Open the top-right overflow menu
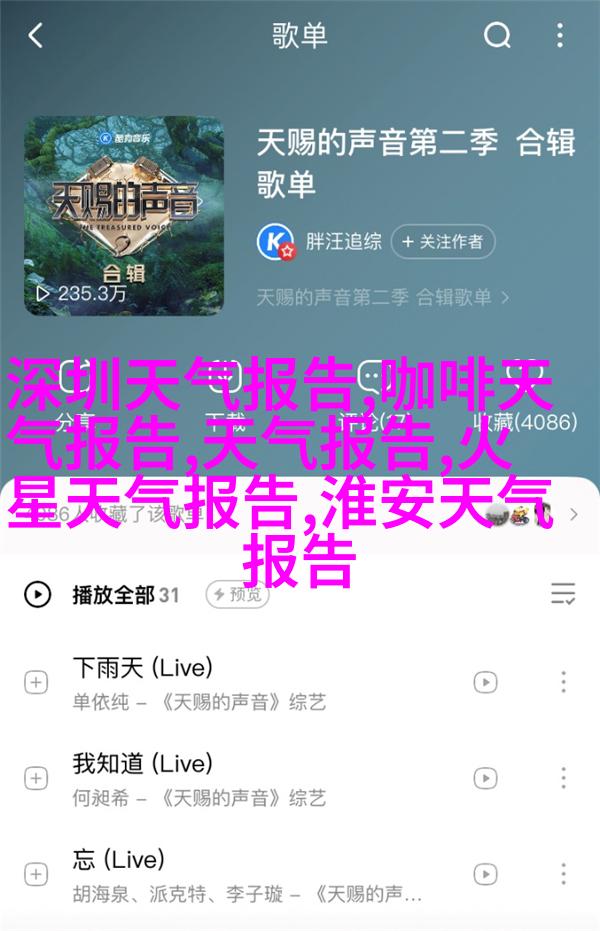Screen dimensions: 600x931 click(563, 37)
